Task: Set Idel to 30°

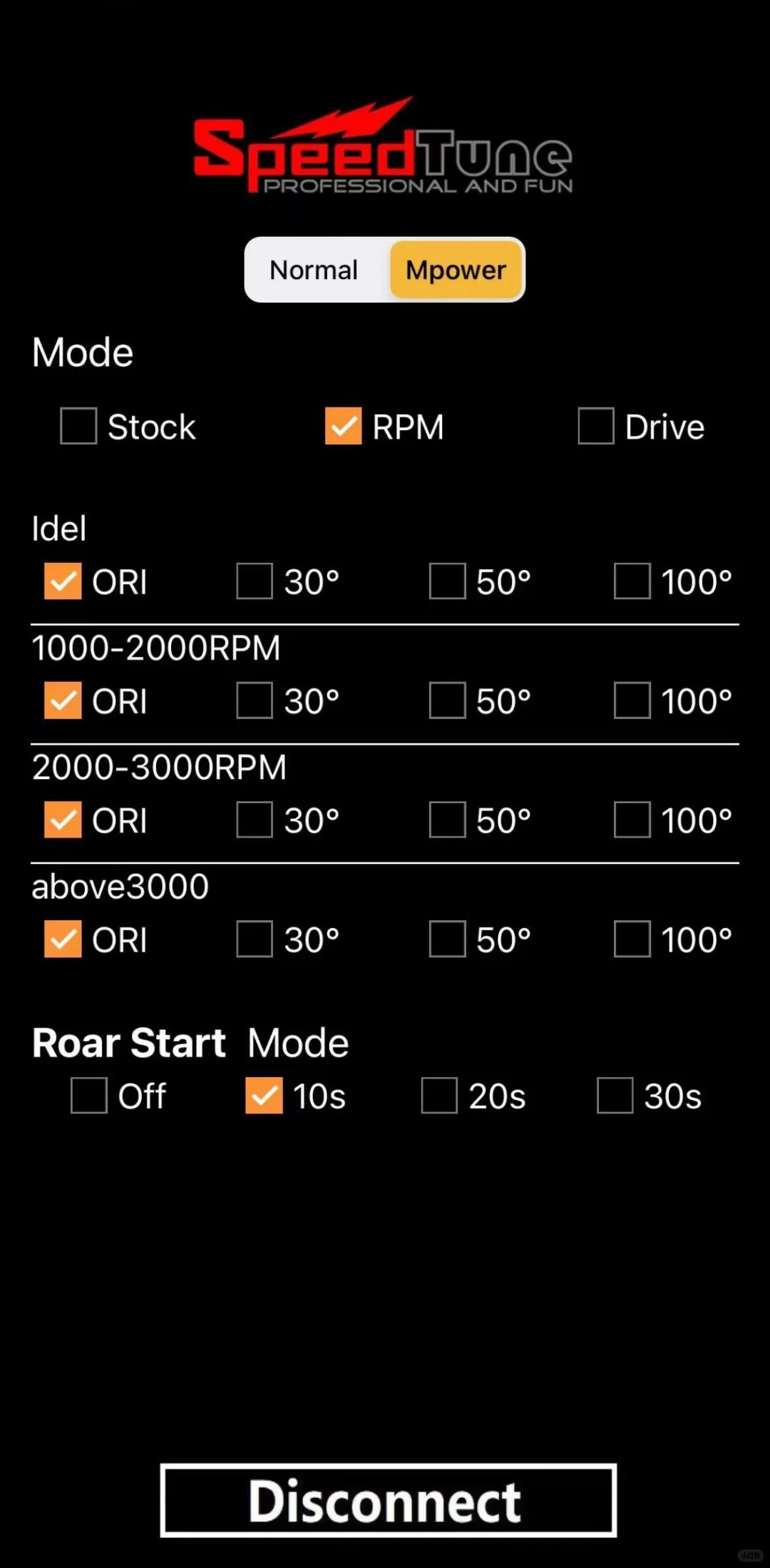Action: [255, 581]
